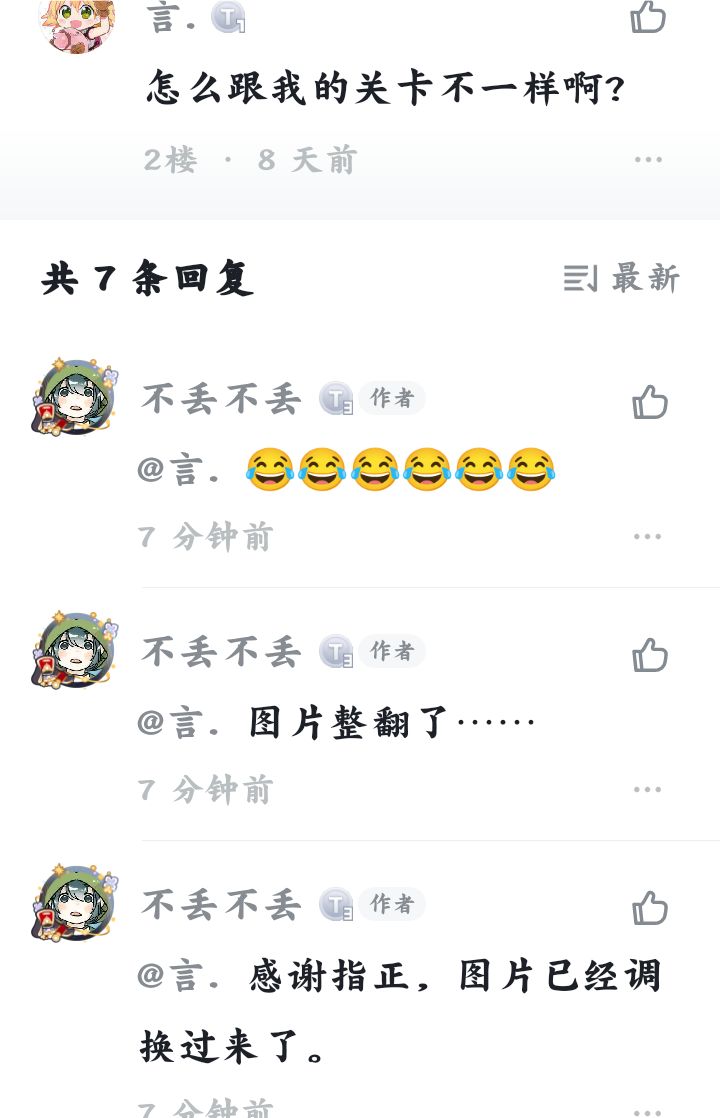Image resolution: width=720 pixels, height=1118 pixels.
Task: Like 不丢不丢's emoji reply
Action: click(650, 402)
